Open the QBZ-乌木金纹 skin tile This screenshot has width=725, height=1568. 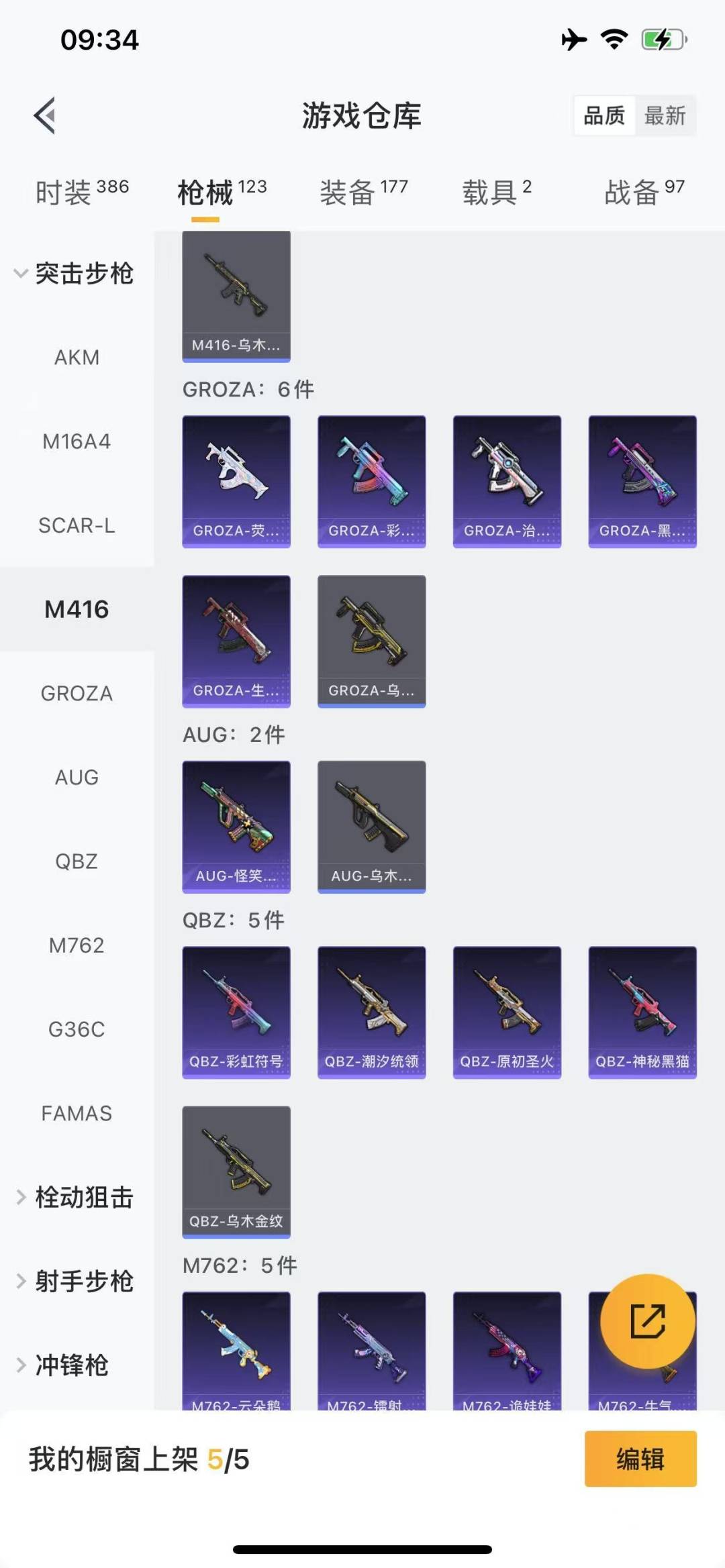coord(236,1172)
